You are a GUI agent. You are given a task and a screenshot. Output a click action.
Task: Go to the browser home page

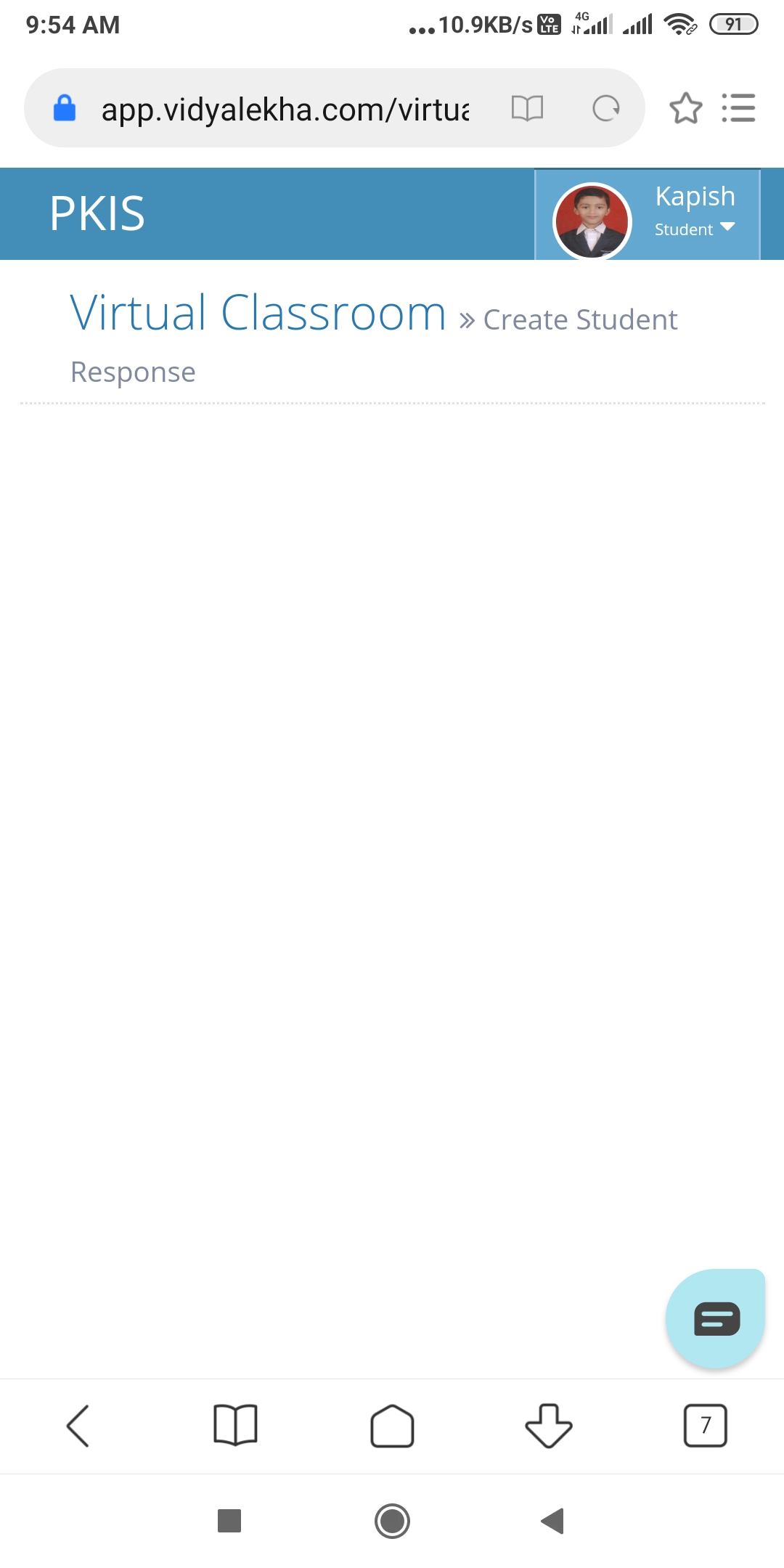point(392,1426)
